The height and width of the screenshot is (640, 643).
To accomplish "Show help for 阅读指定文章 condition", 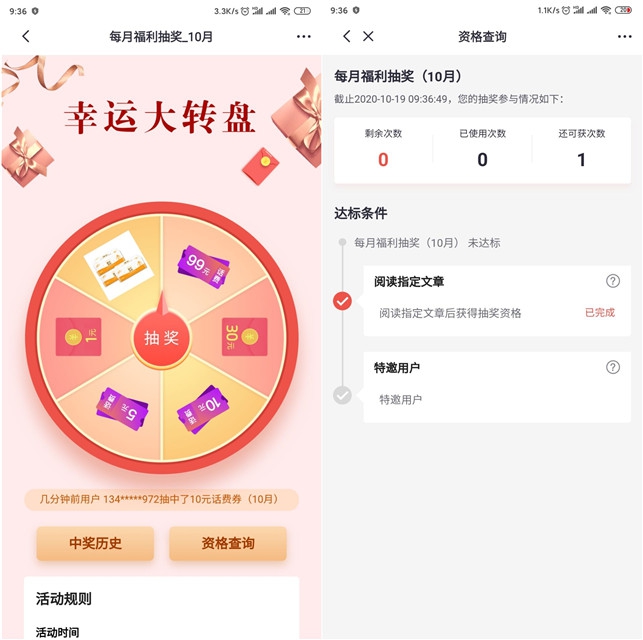I will pyautogui.click(x=613, y=282).
